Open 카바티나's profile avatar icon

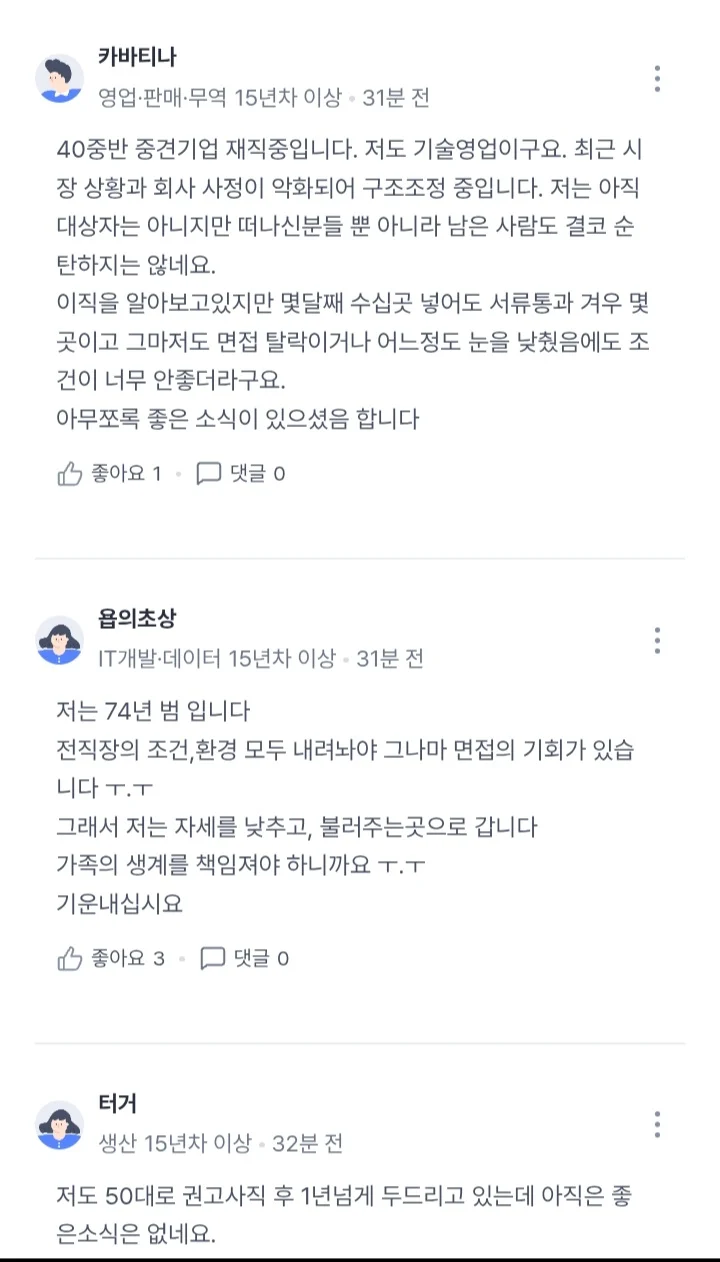coord(60,77)
